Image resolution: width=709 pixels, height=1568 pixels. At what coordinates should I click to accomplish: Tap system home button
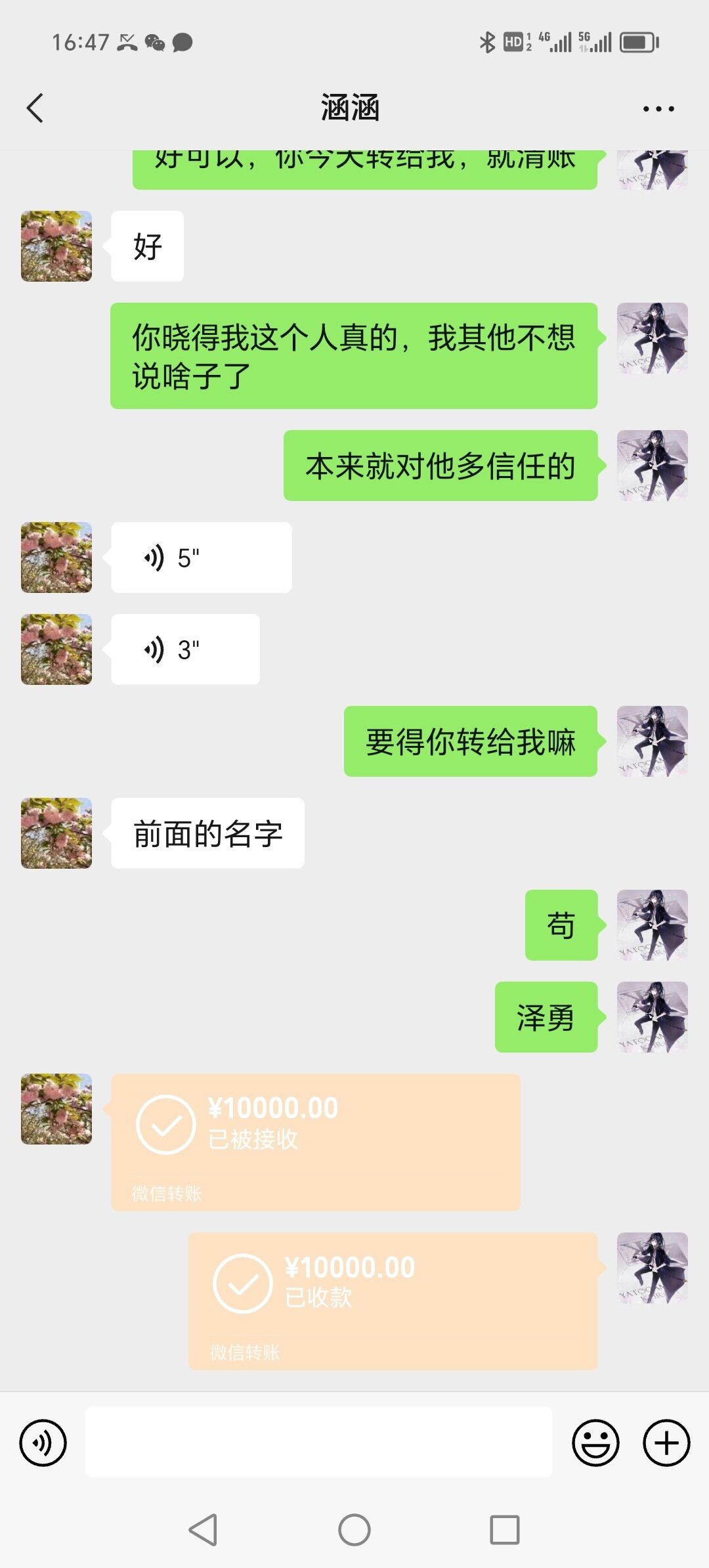[x=354, y=1530]
